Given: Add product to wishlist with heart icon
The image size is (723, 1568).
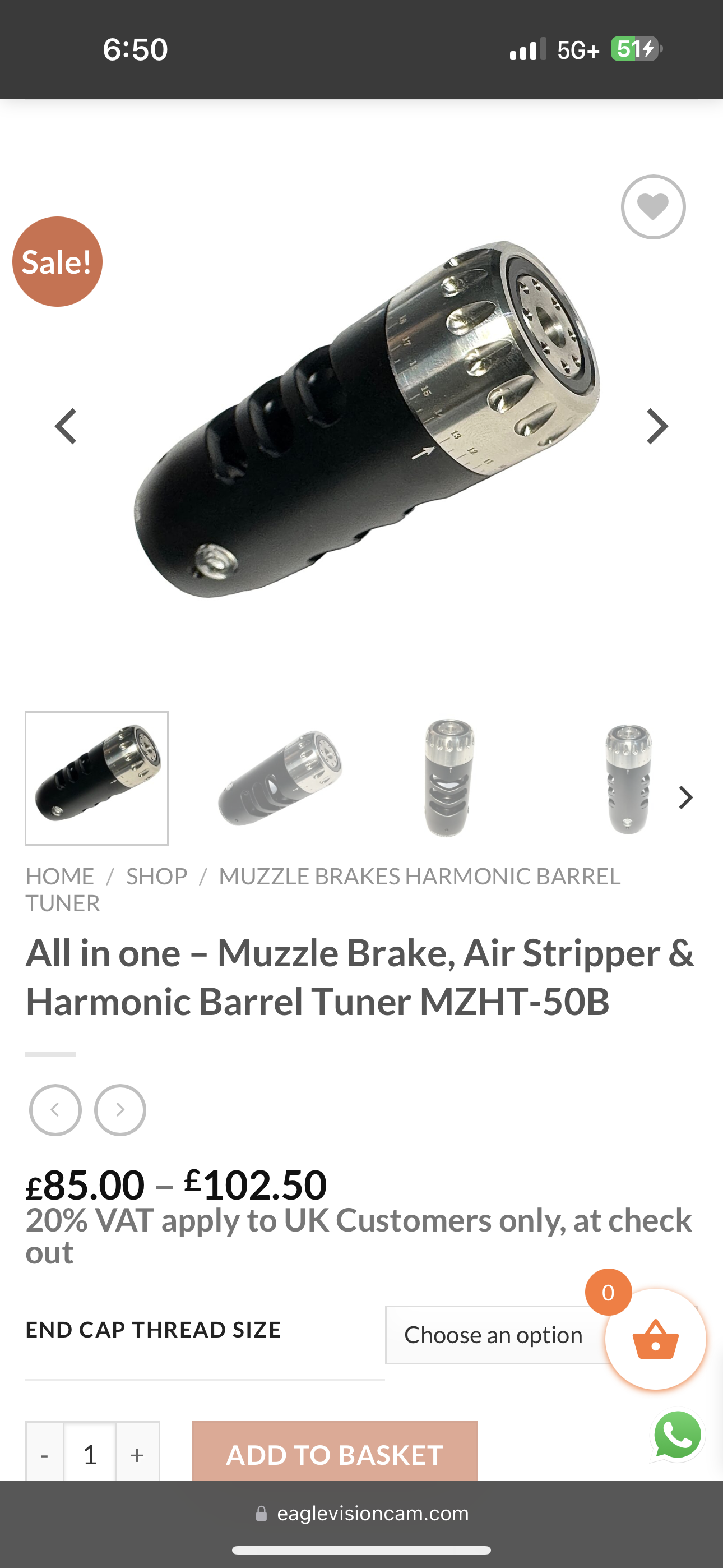Looking at the screenshot, I should tap(653, 207).
